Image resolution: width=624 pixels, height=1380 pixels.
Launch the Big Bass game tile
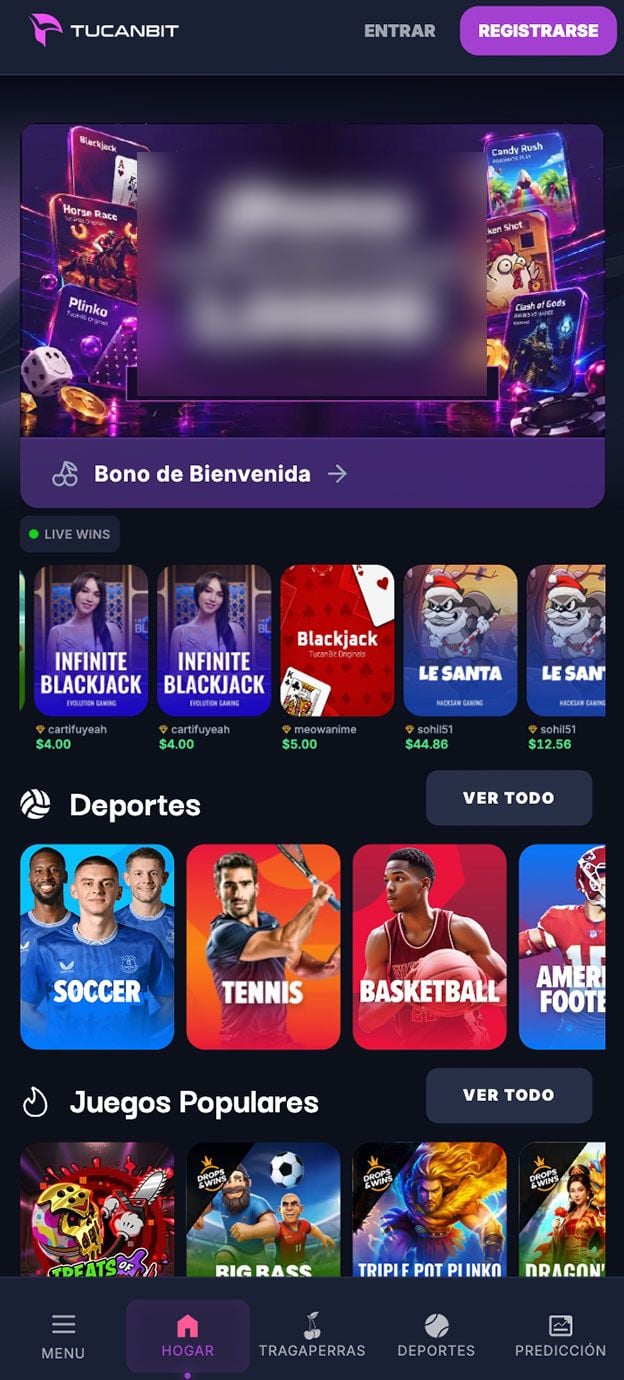263,1210
